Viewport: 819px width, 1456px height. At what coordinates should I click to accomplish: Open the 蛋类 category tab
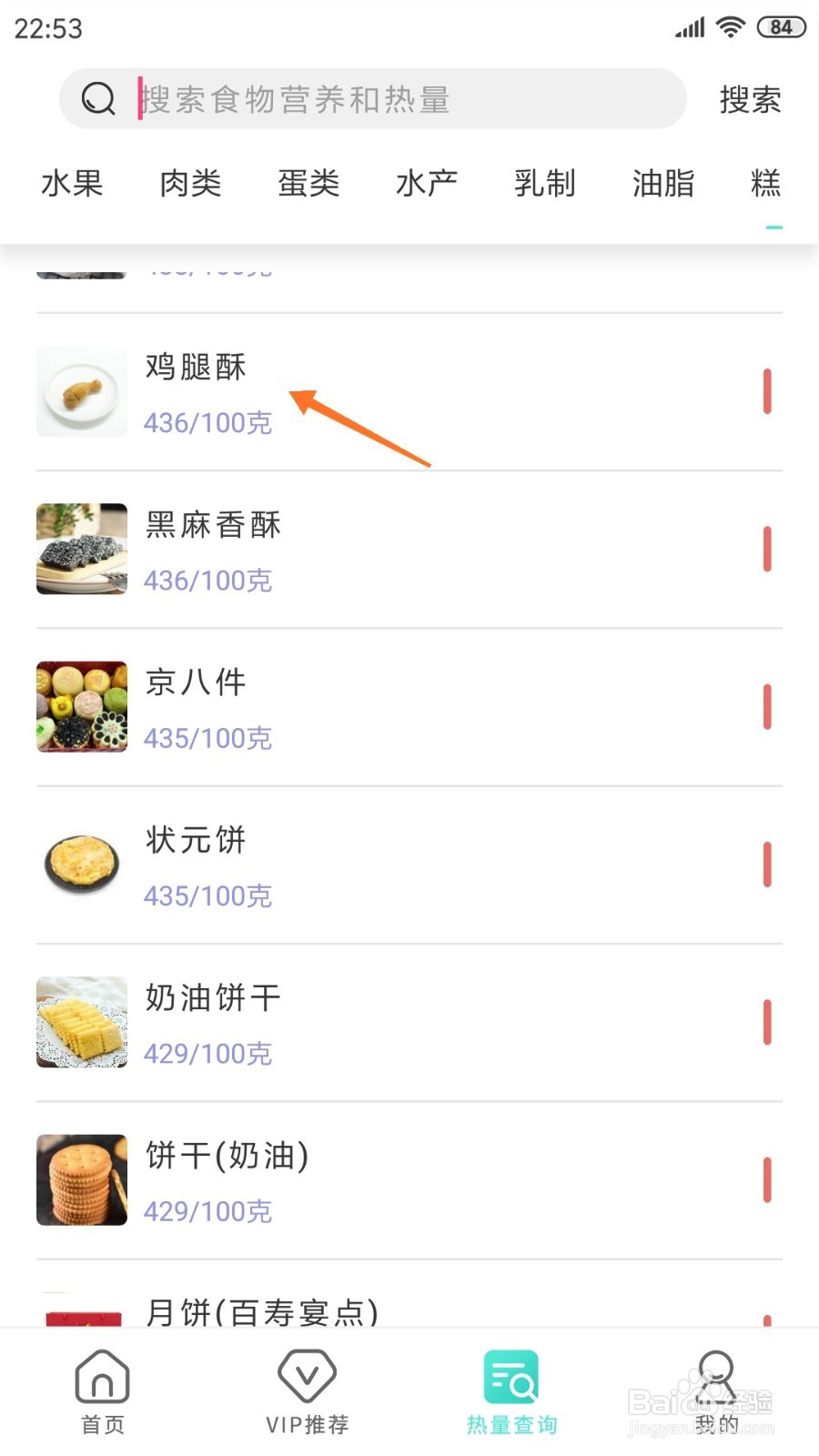(308, 184)
